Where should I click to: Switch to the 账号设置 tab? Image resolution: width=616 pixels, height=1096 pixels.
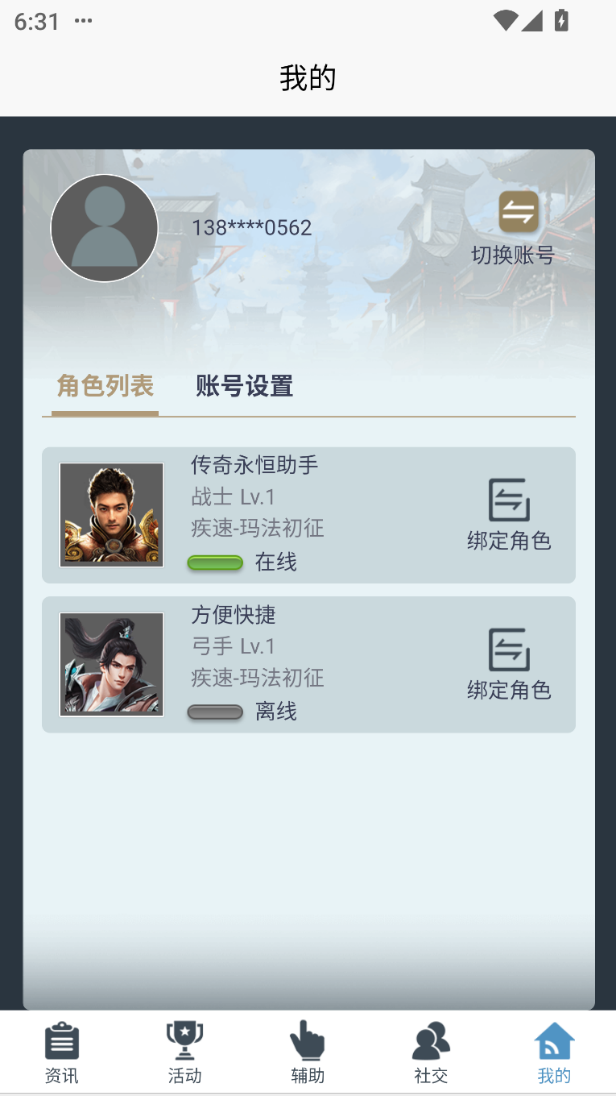244,386
